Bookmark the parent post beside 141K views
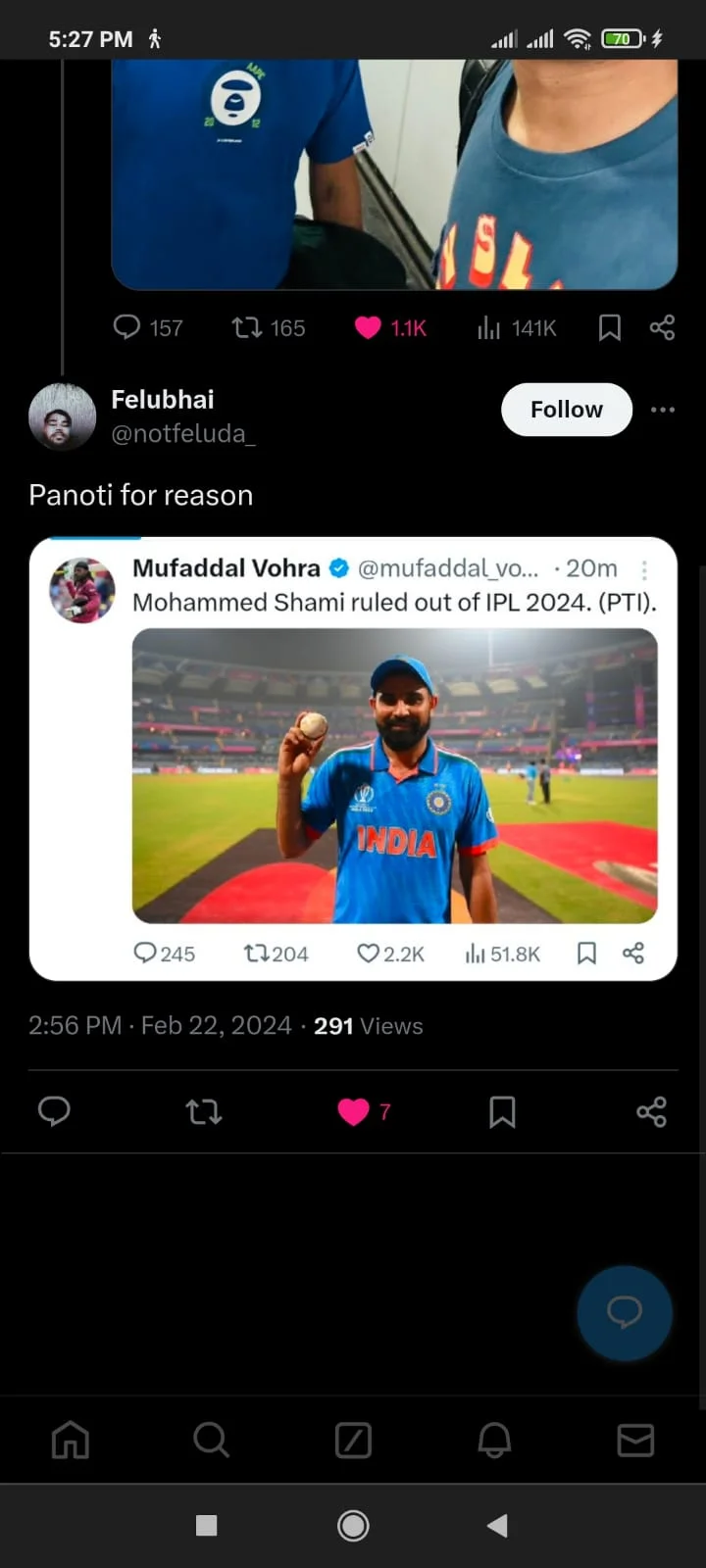 pyautogui.click(x=609, y=327)
